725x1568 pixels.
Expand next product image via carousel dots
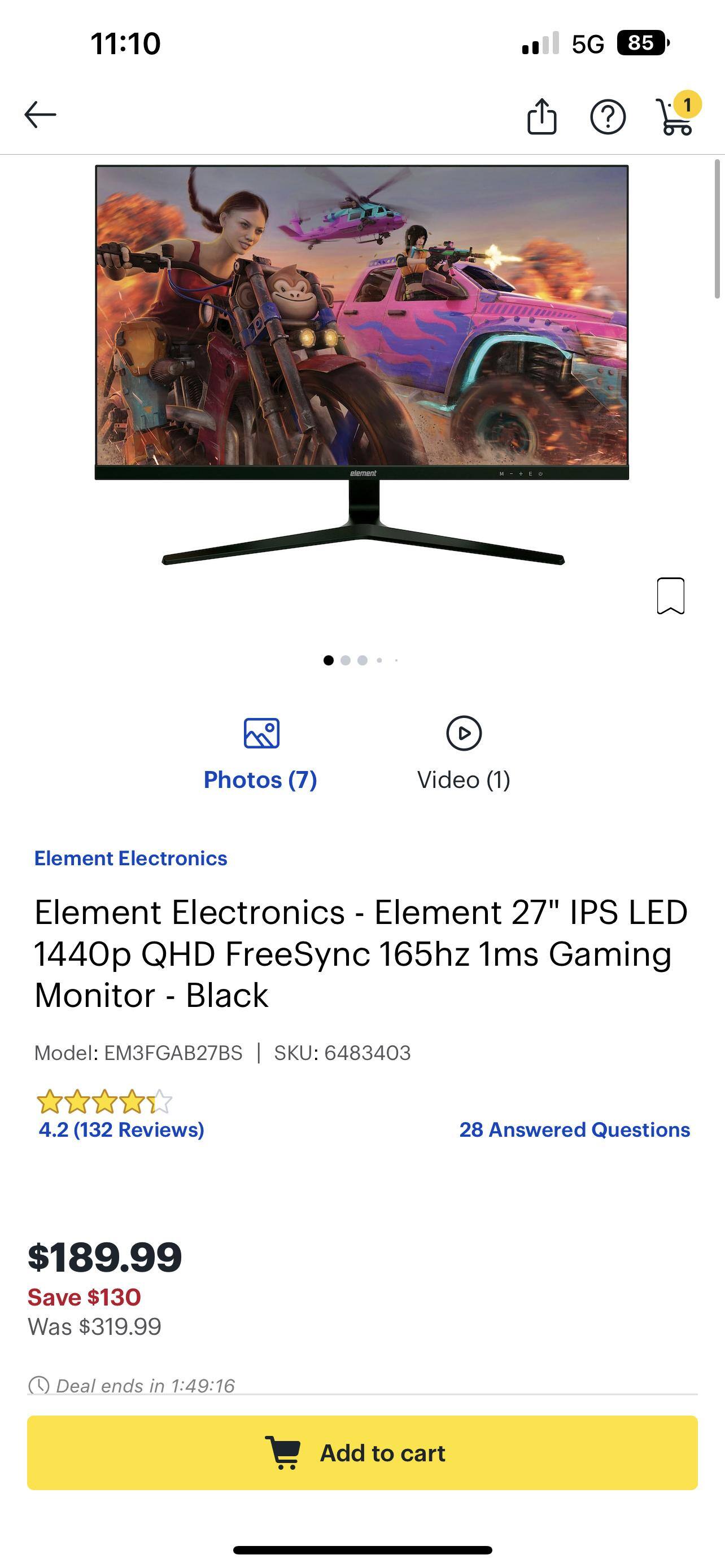point(345,660)
